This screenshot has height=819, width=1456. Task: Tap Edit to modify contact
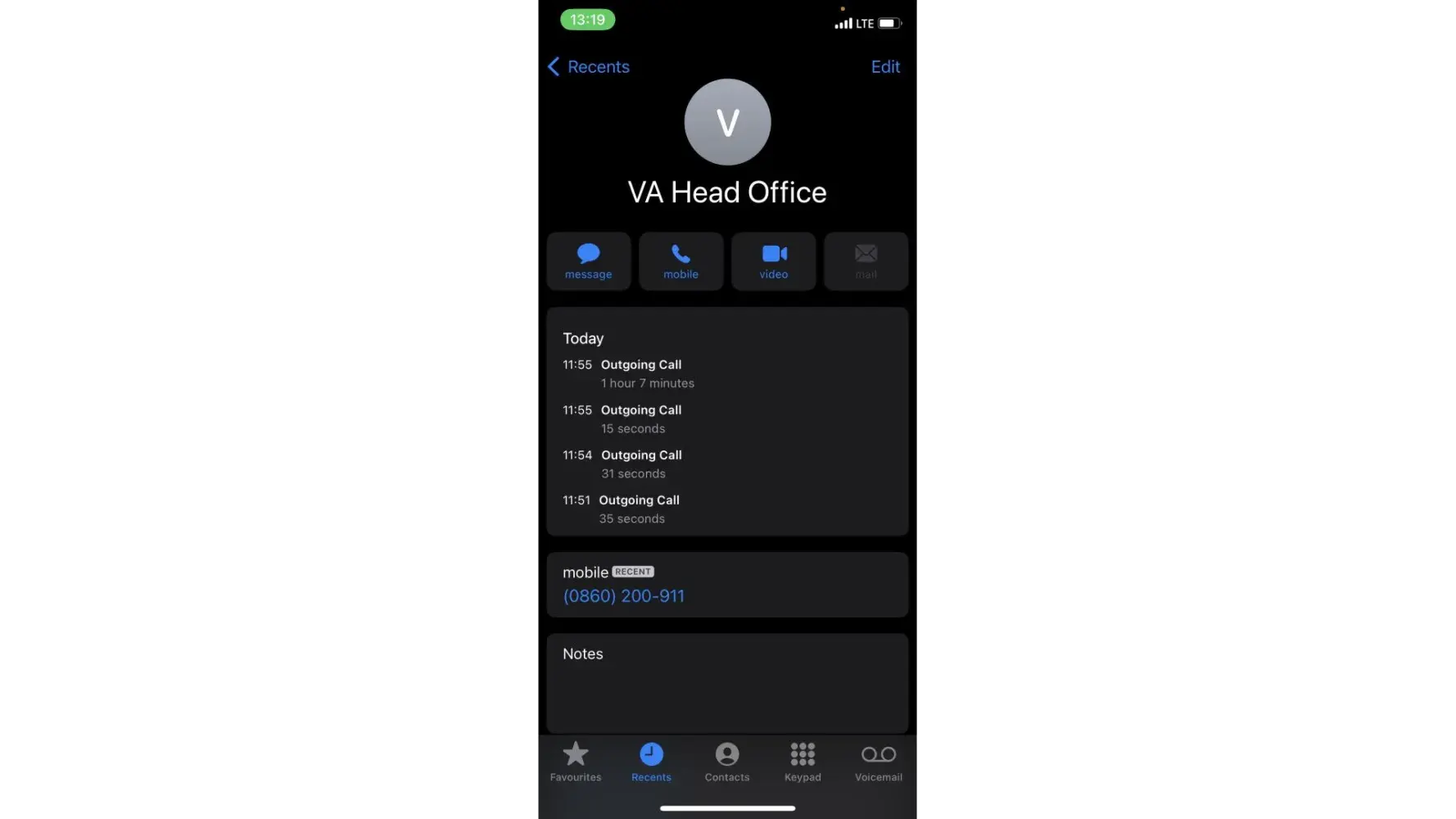click(x=884, y=67)
